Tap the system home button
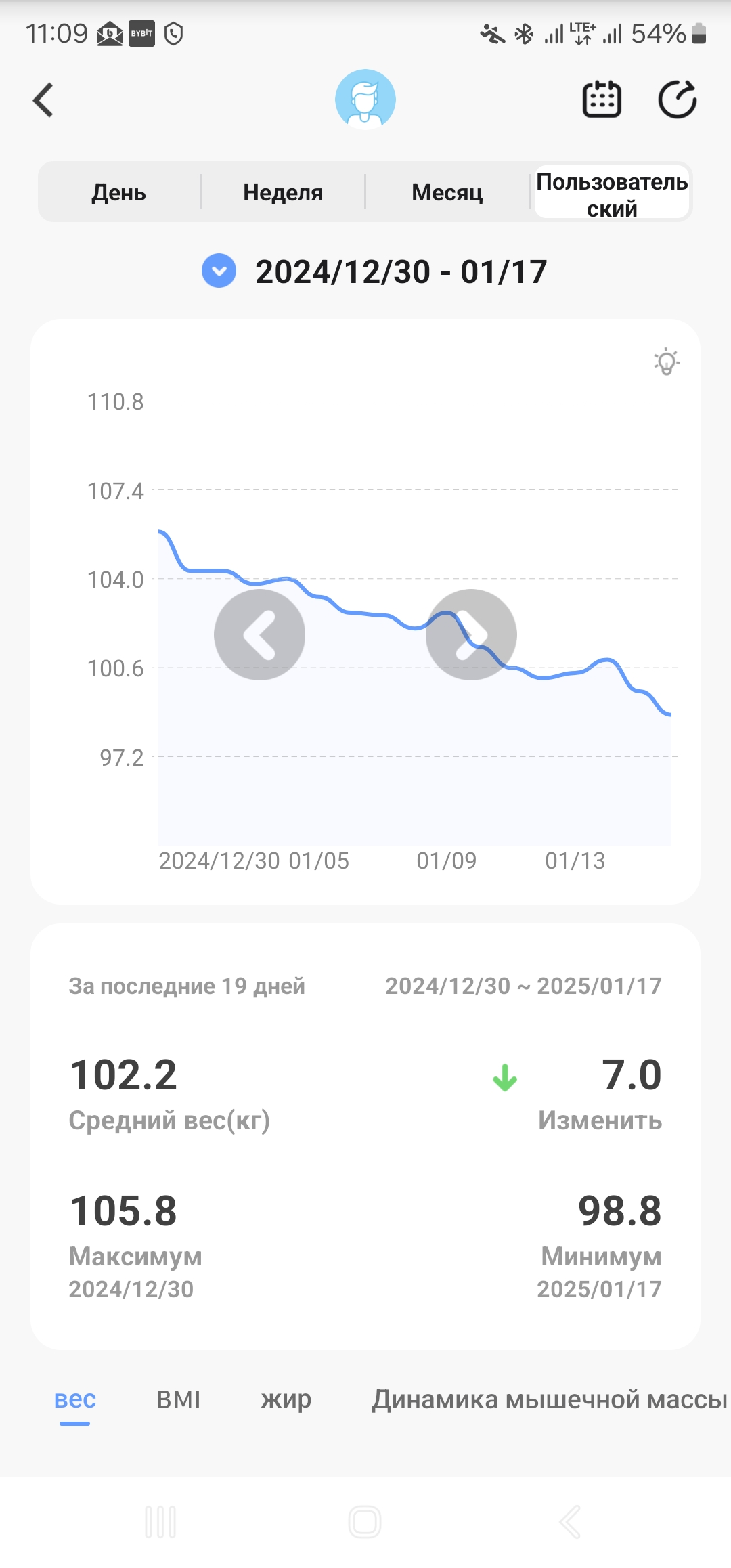The image size is (731, 1568). [365, 1522]
